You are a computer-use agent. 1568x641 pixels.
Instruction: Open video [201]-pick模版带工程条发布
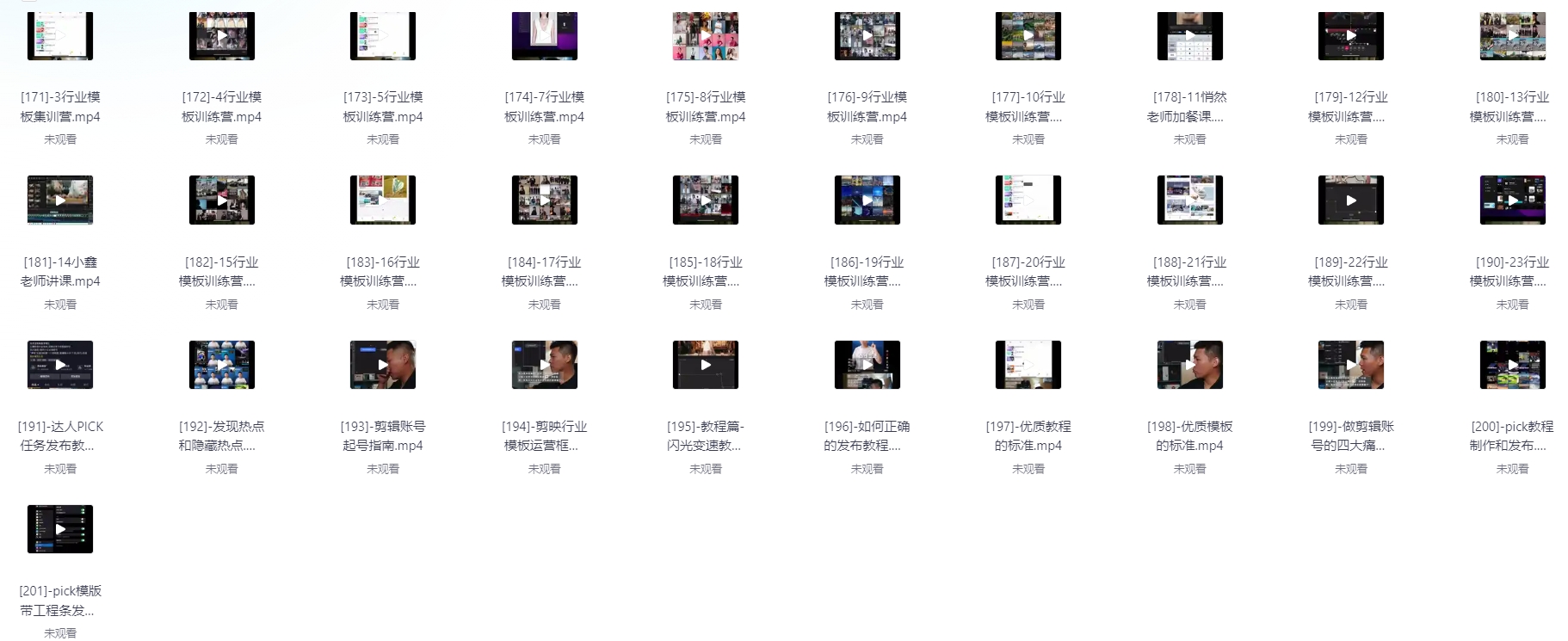pyautogui.click(x=60, y=529)
